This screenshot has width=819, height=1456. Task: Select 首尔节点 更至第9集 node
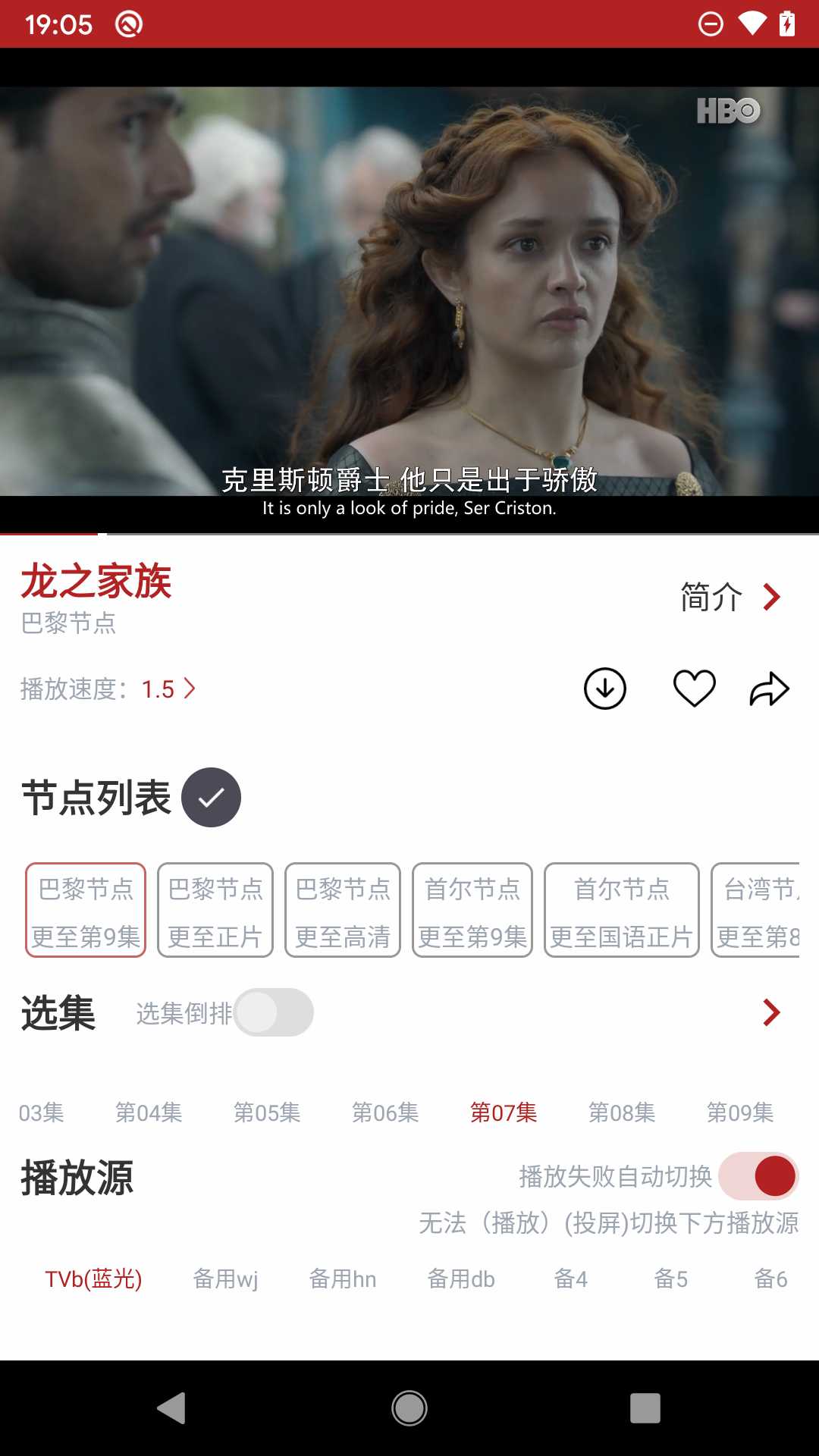coord(472,910)
